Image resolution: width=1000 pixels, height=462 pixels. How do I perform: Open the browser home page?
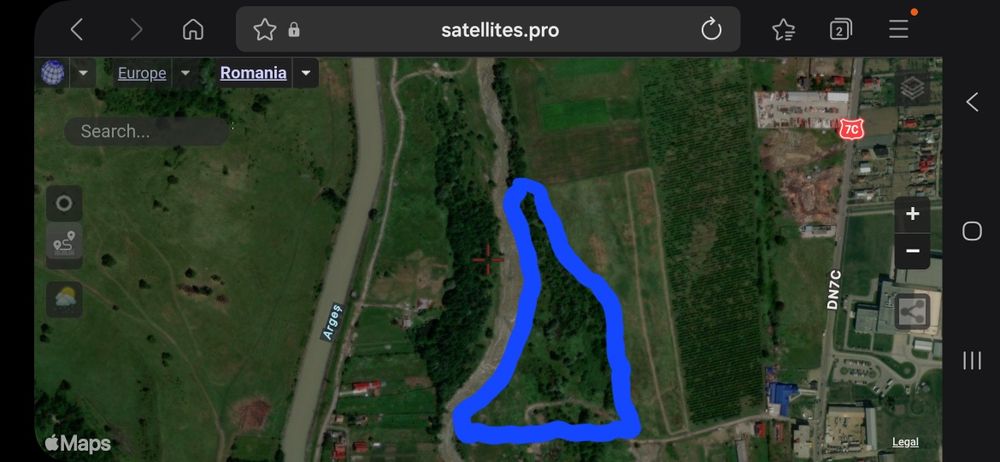point(193,30)
